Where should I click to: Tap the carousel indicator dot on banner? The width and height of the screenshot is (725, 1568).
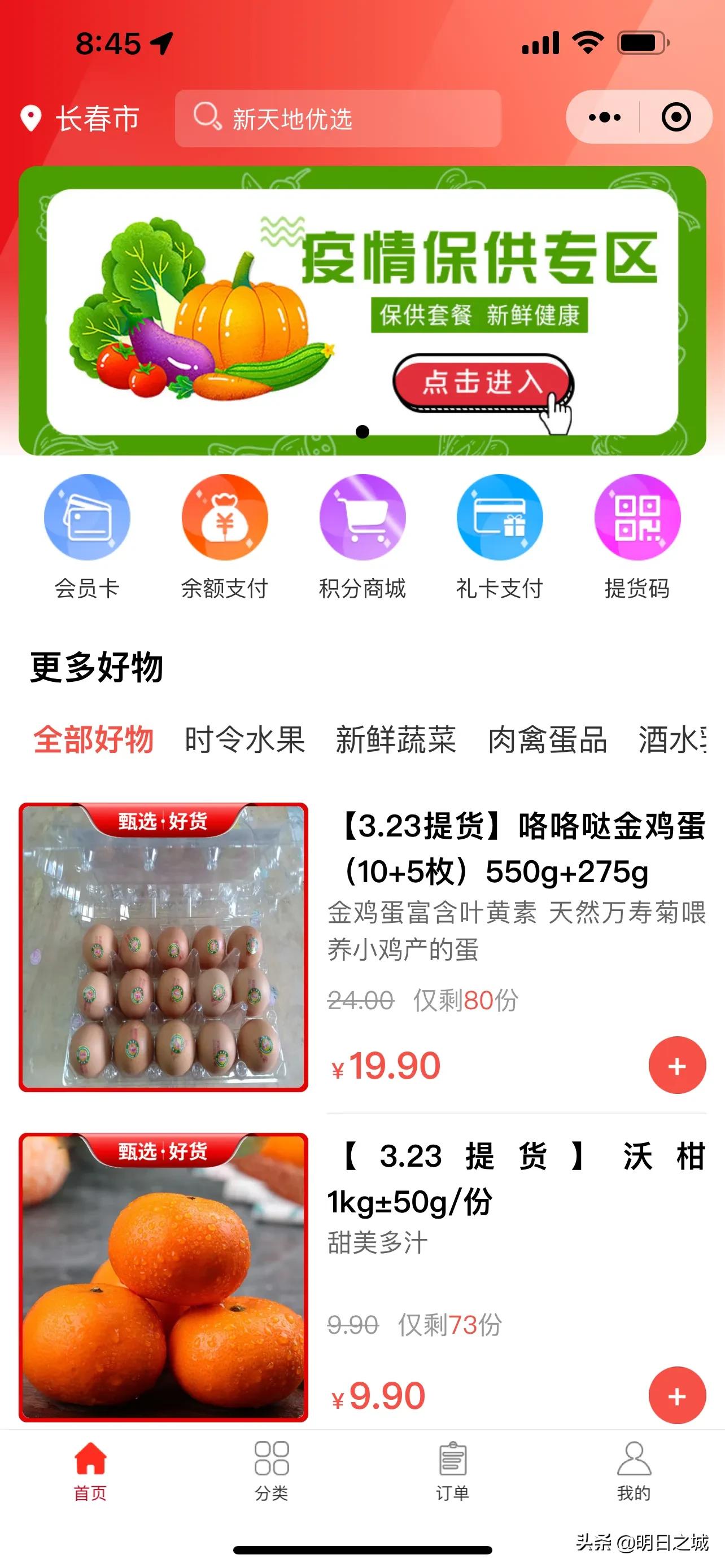click(x=362, y=431)
